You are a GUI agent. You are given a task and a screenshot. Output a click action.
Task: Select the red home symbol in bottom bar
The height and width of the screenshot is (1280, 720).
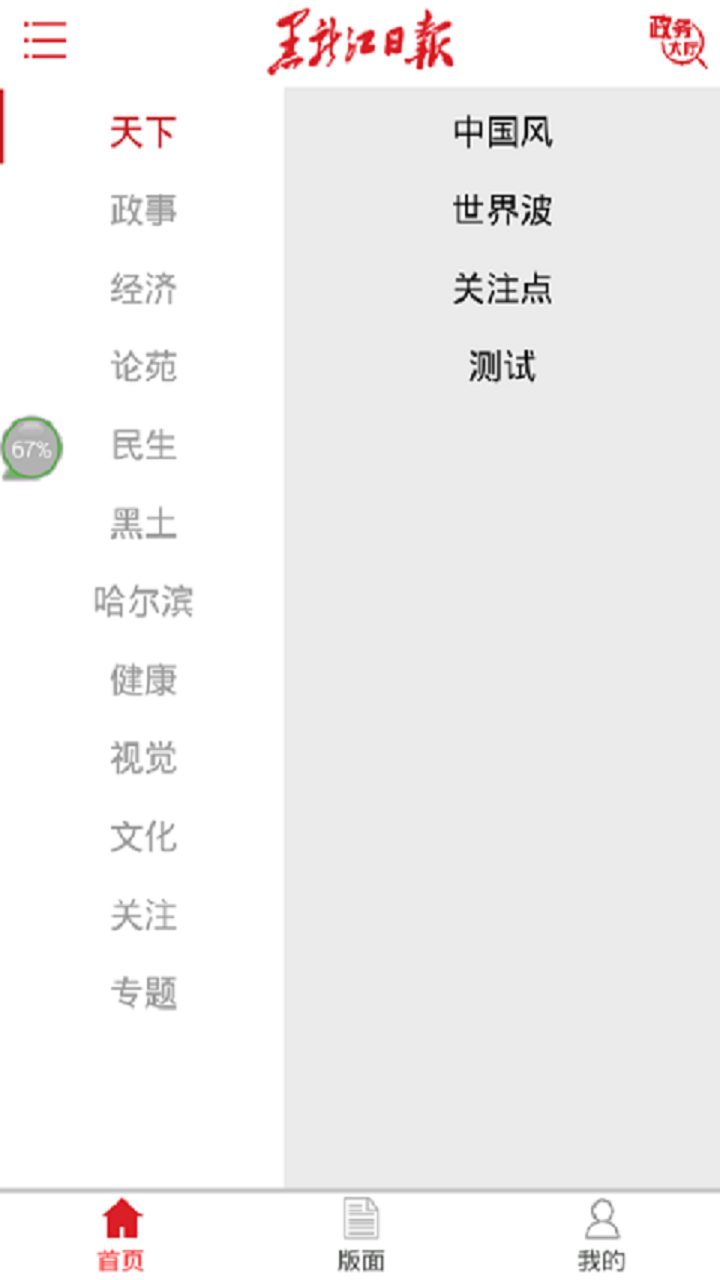(122, 1216)
